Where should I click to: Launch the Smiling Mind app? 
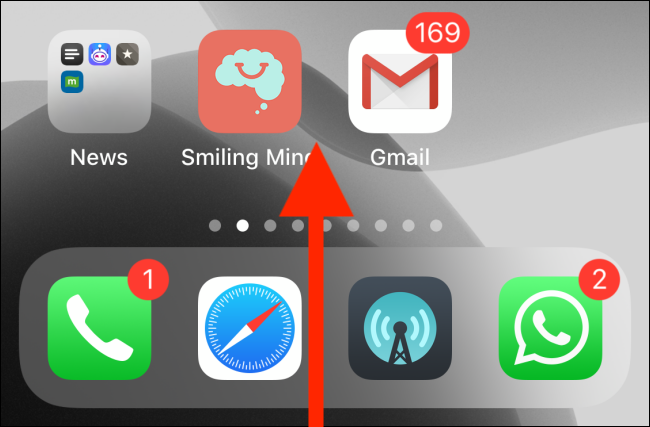(x=249, y=81)
